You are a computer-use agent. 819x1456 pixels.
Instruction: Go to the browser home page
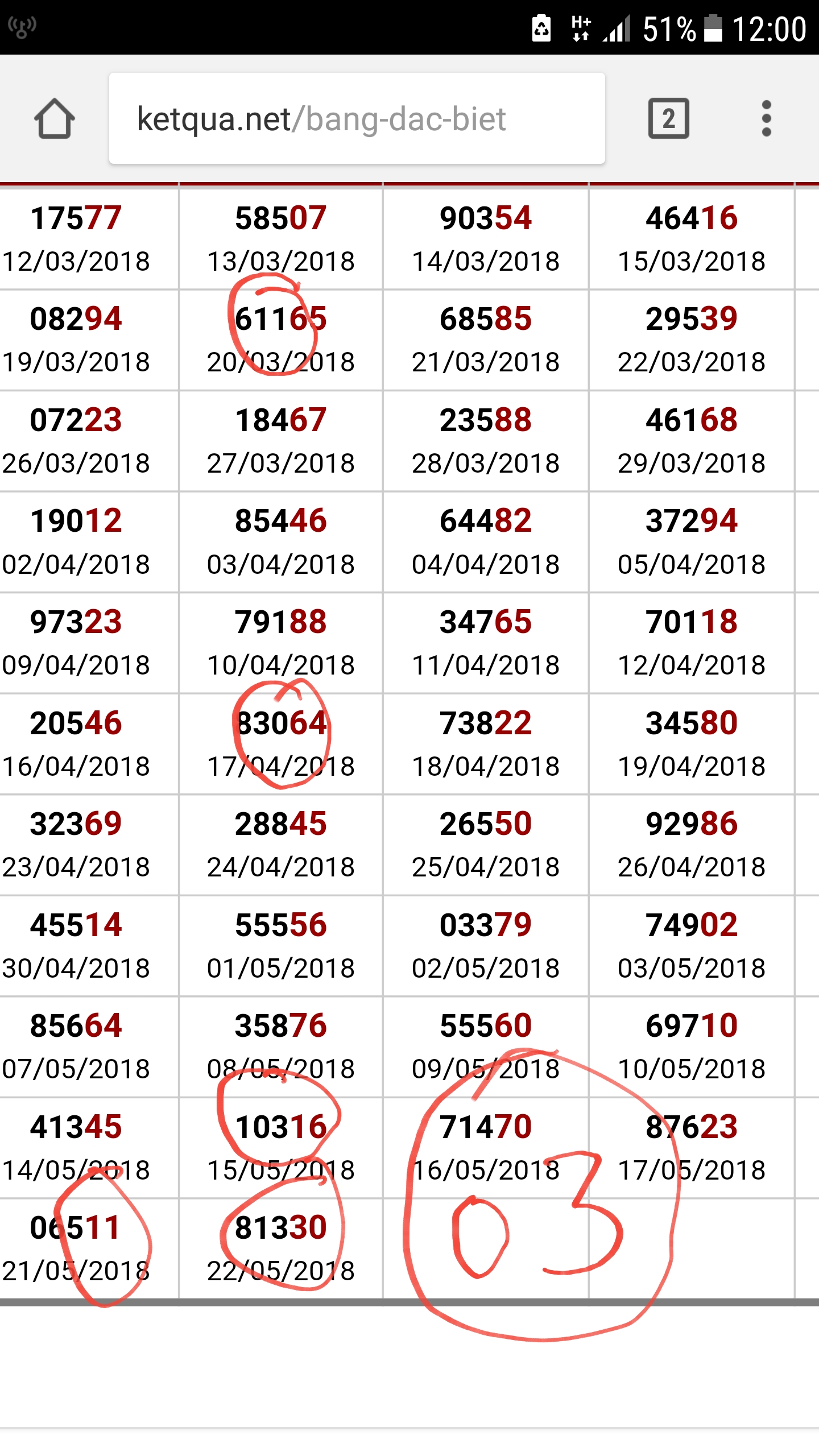click(54, 119)
